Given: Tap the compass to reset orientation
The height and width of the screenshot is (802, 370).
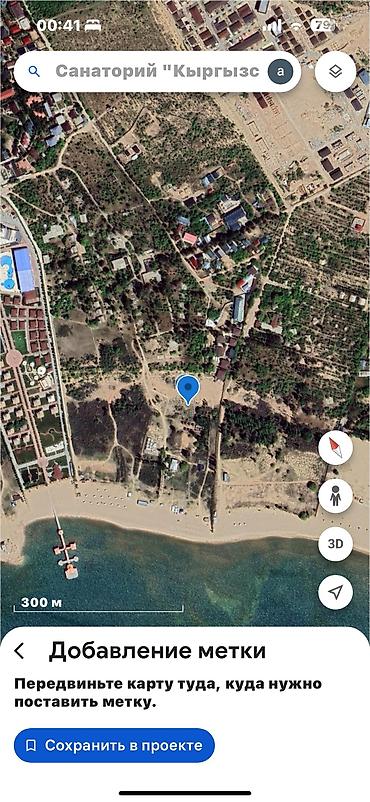Looking at the screenshot, I should click(335, 448).
